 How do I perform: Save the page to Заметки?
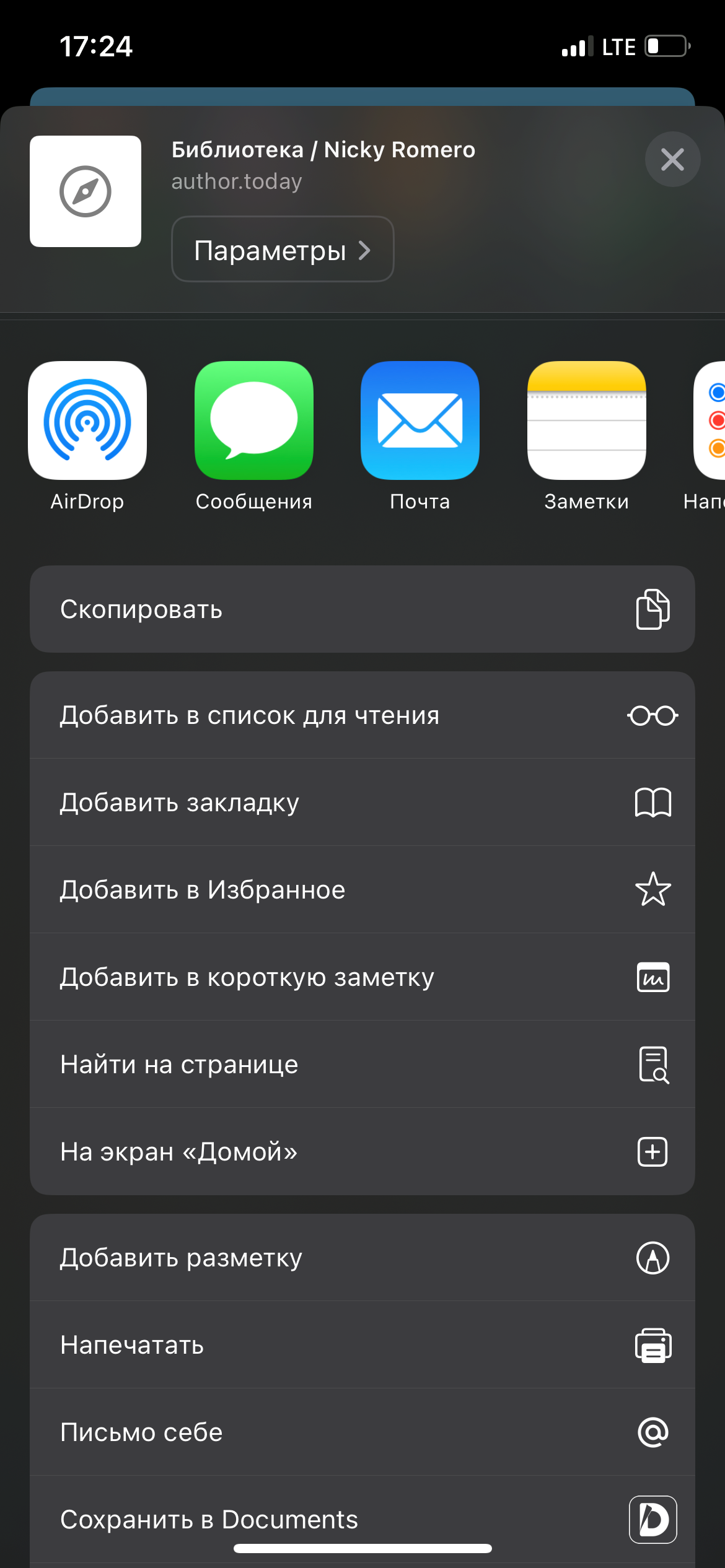tap(586, 421)
